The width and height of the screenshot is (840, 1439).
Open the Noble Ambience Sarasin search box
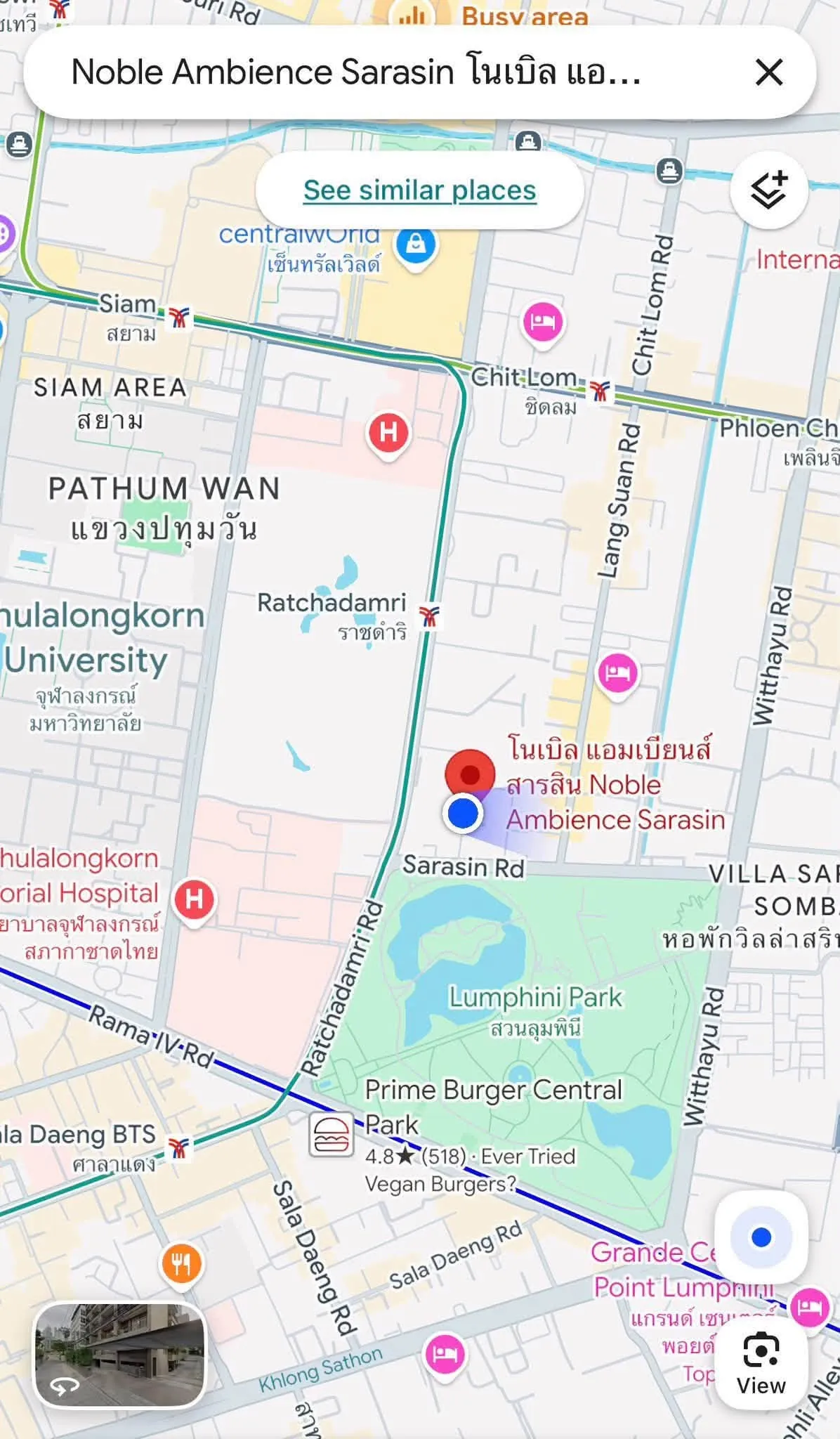(393, 72)
